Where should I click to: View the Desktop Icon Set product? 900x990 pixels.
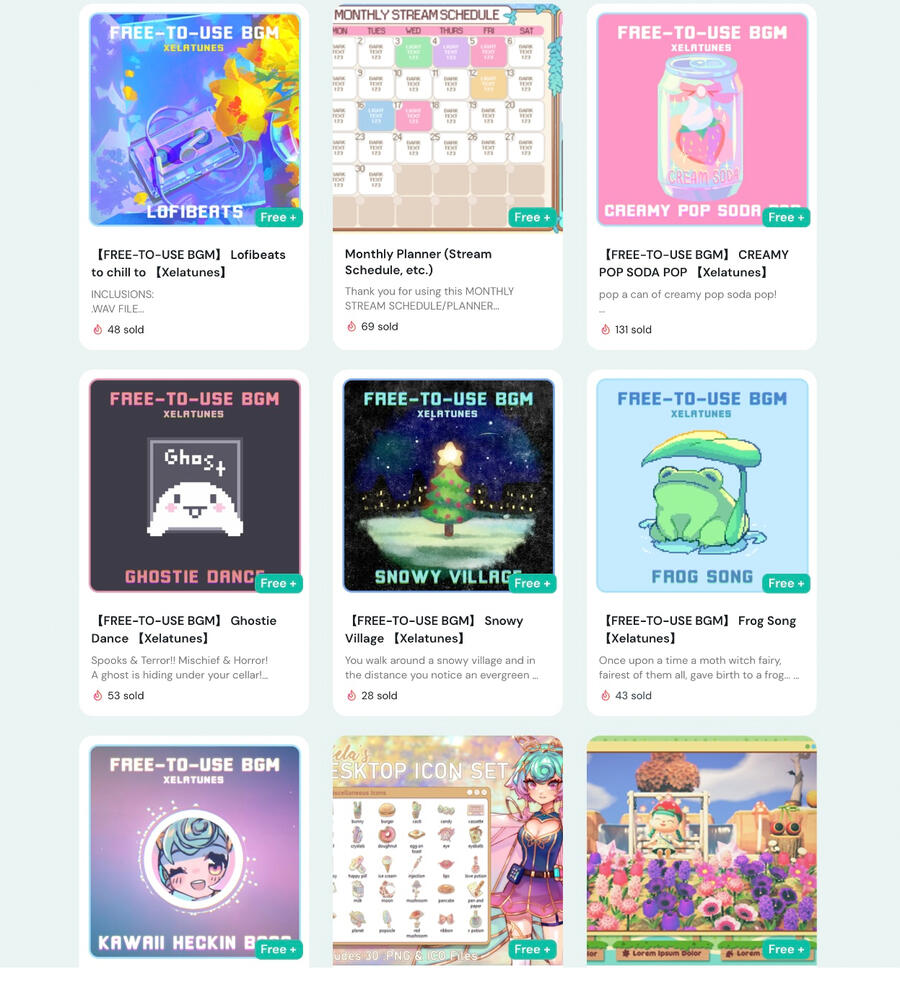tap(447, 850)
